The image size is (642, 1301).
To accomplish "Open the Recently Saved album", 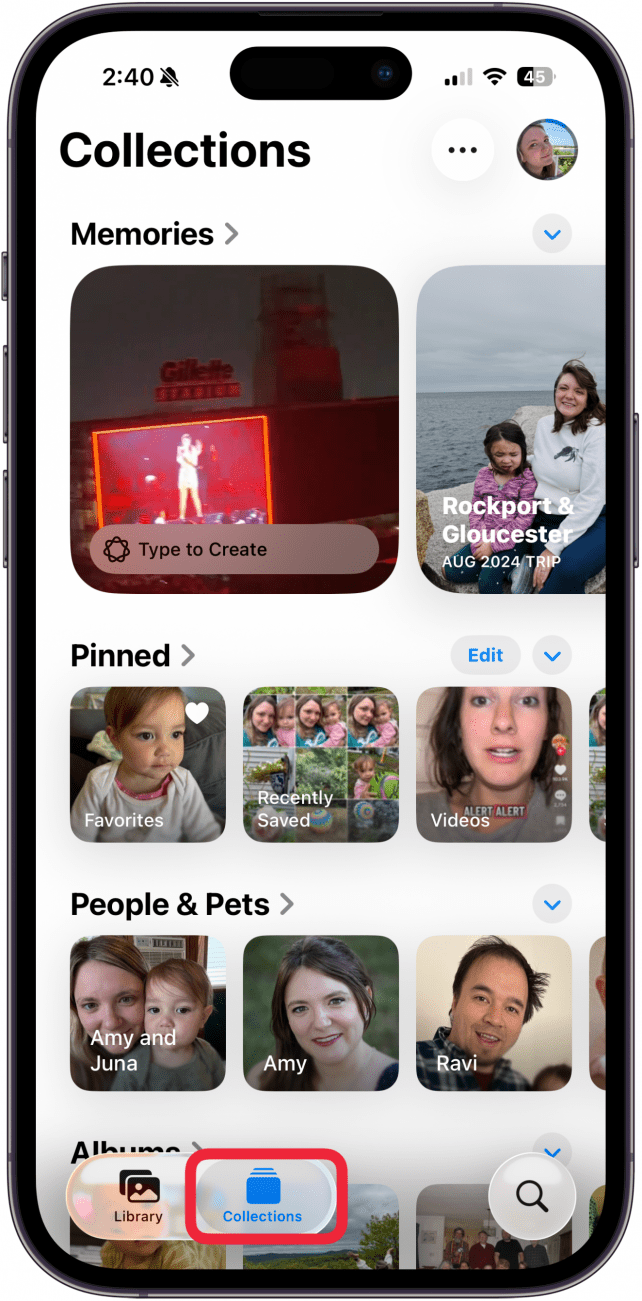I will tap(321, 764).
